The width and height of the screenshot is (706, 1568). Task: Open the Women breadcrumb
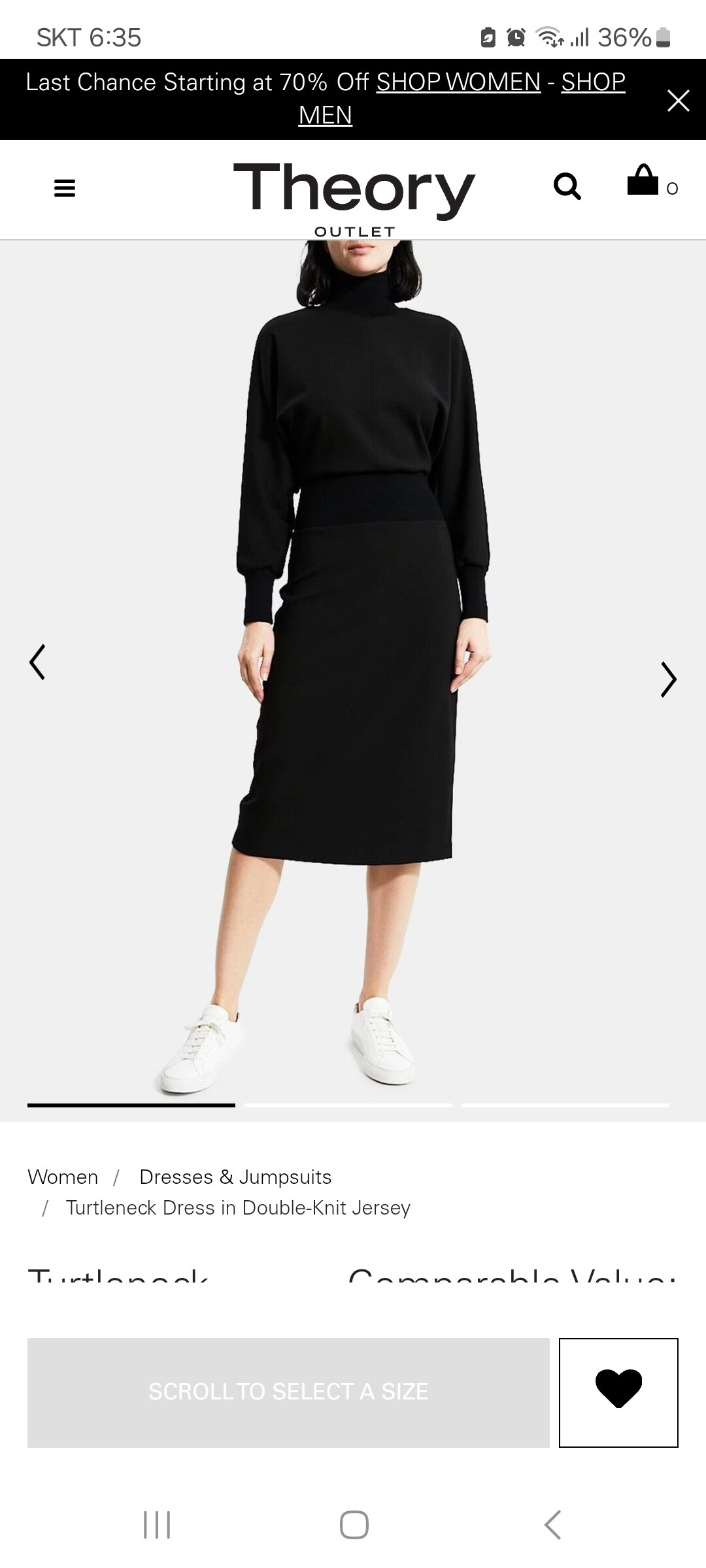[63, 1177]
